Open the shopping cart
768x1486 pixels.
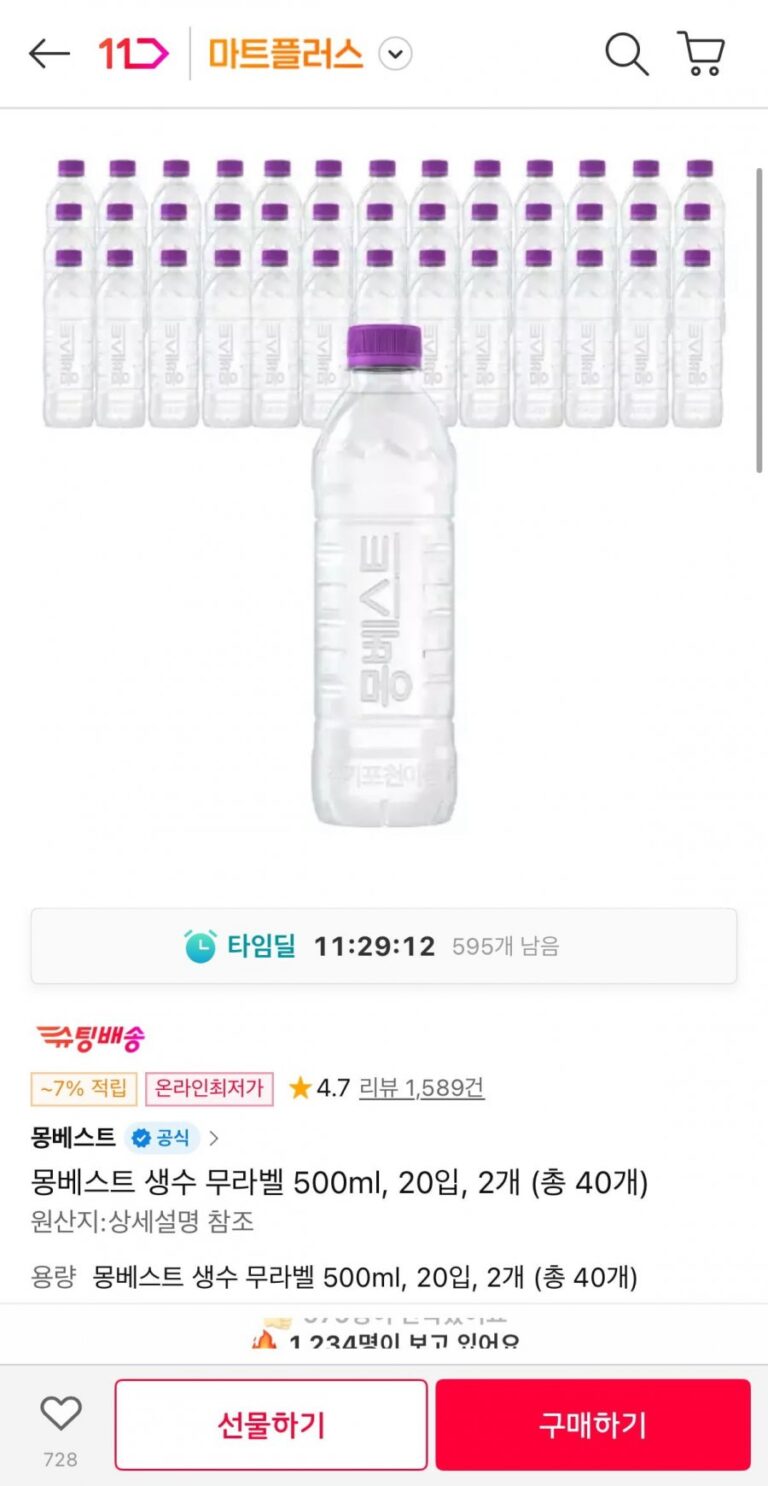click(x=701, y=54)
